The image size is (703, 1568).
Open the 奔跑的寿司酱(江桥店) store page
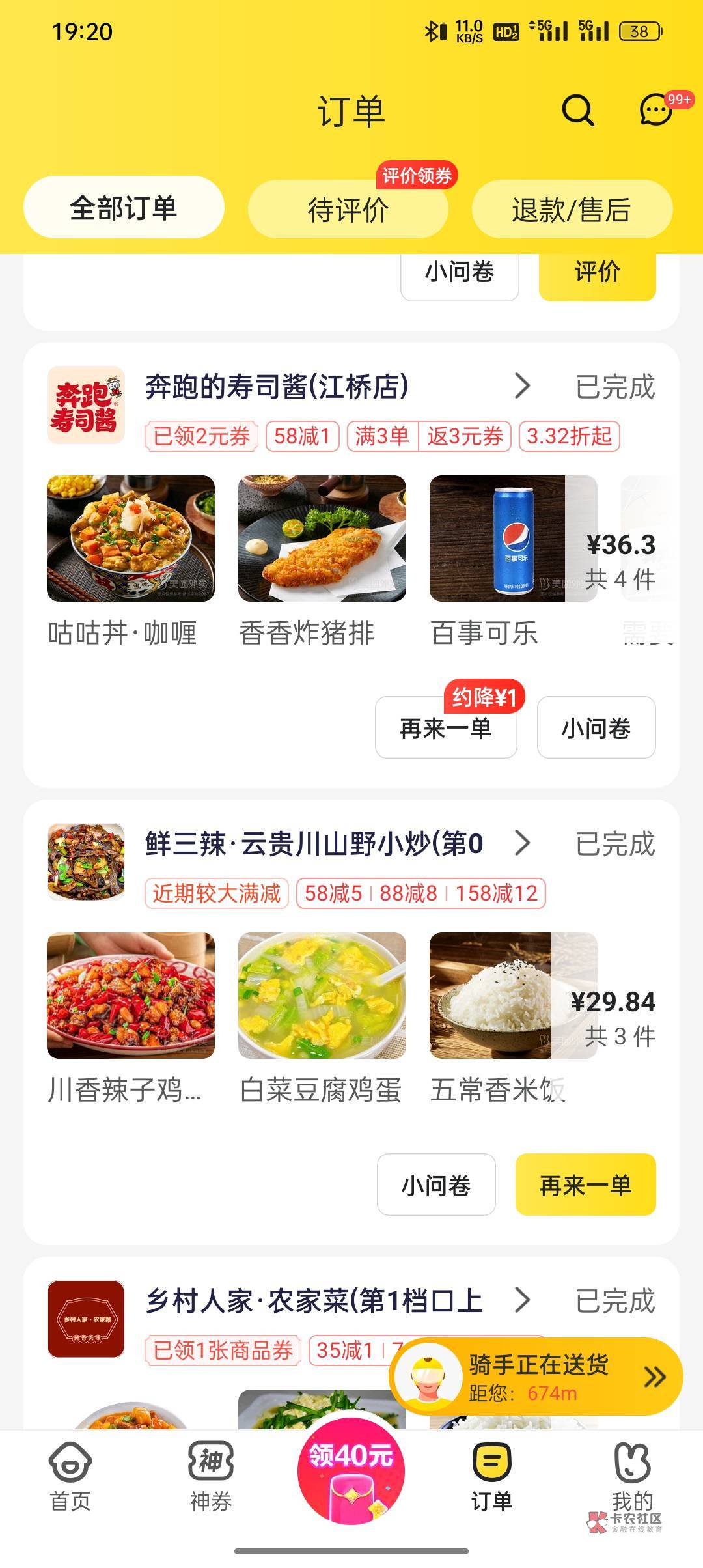(x=277, y=387)
